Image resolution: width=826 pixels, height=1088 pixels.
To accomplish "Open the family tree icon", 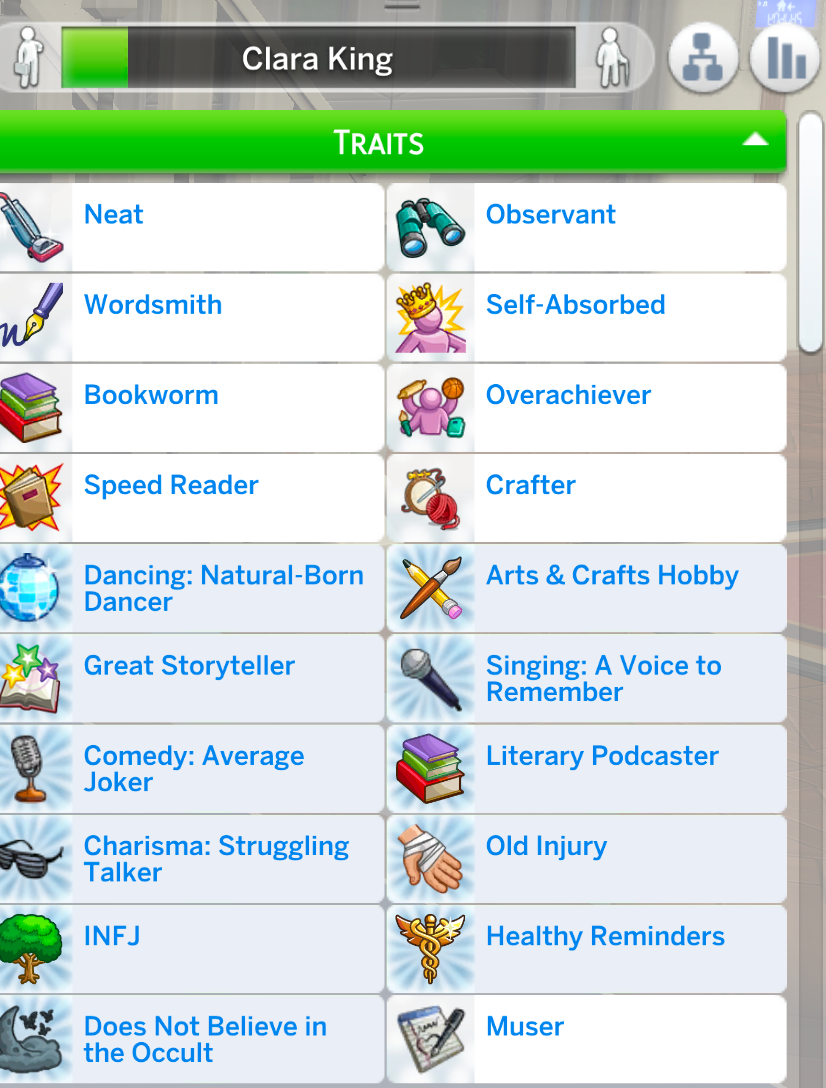I will tap(703, 58).
